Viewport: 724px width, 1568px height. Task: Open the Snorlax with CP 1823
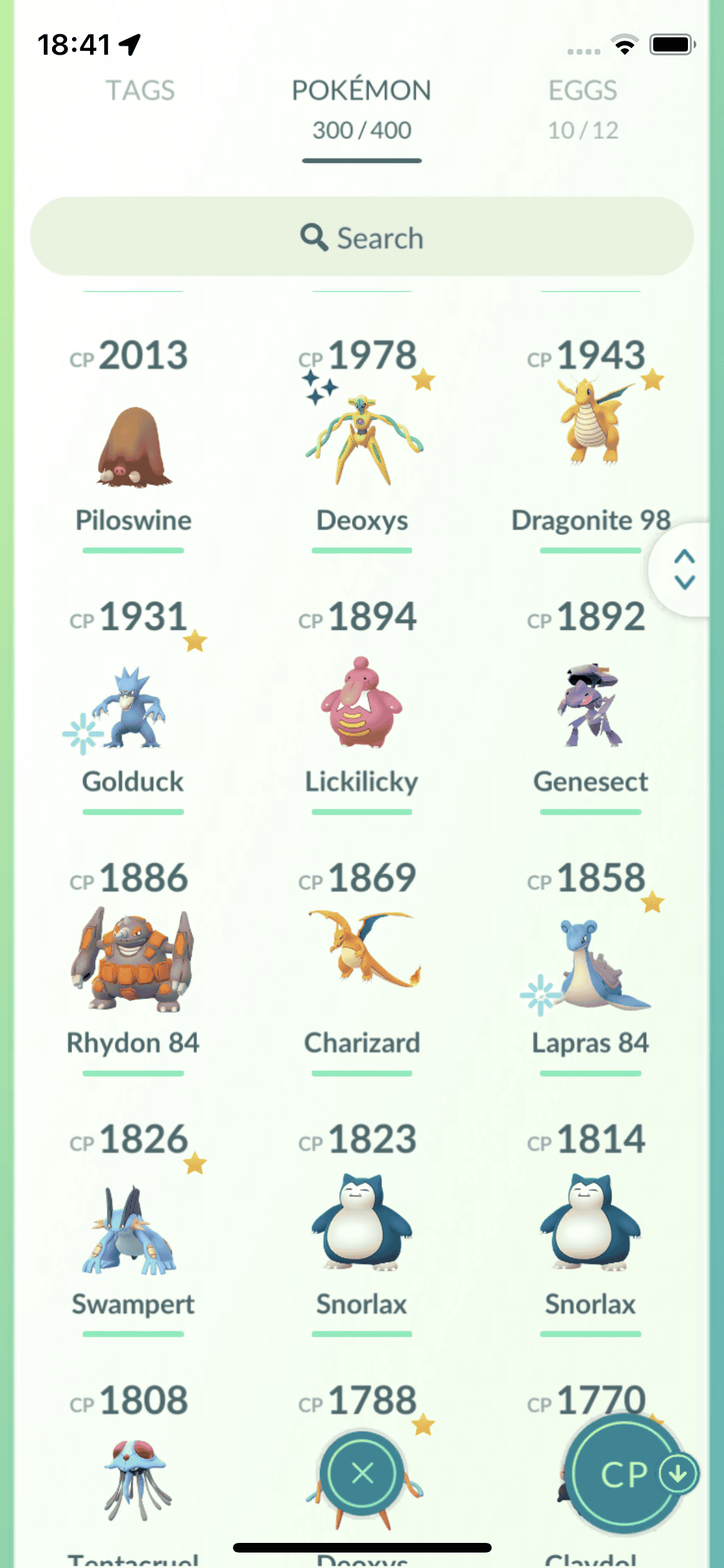click(362, 1223)
